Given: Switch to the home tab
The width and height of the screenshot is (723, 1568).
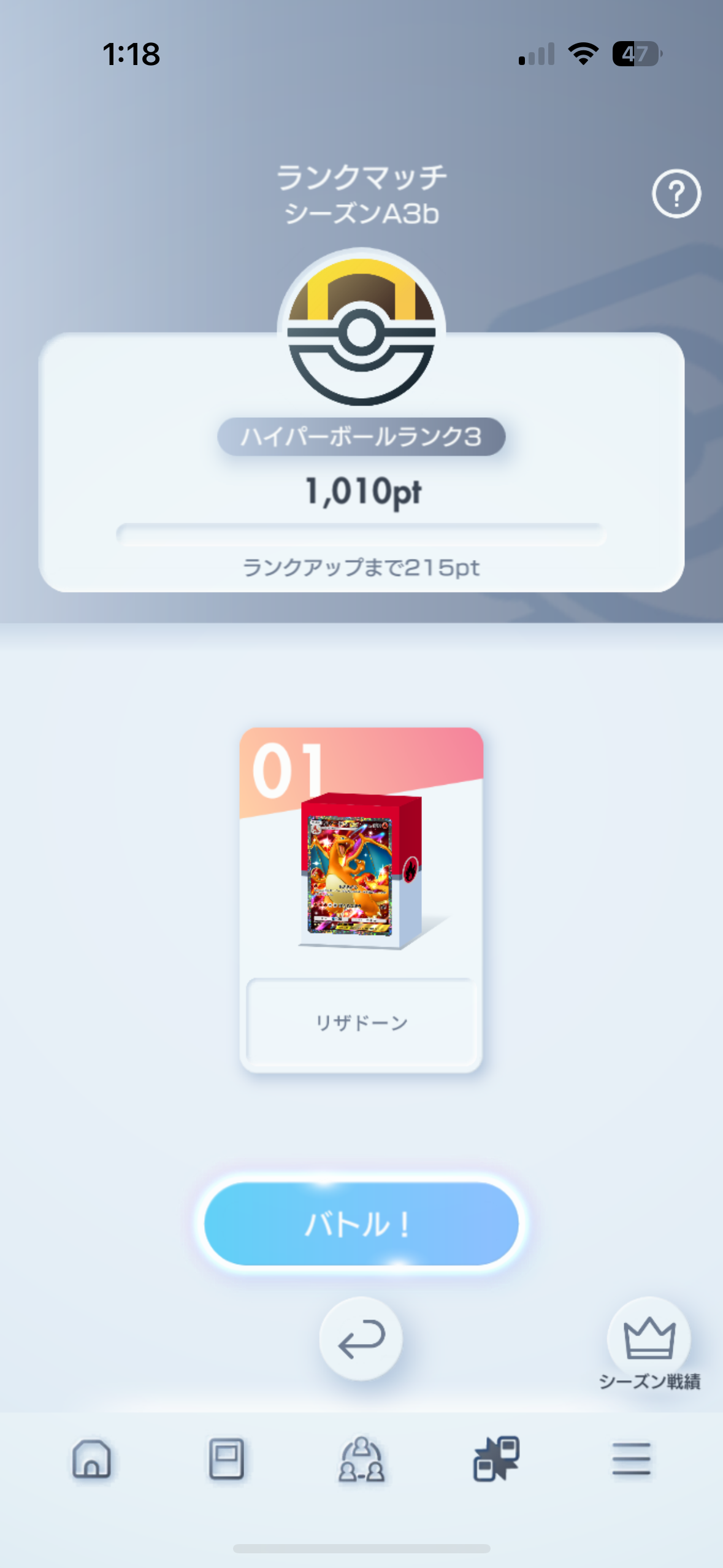Looking at the screenshot, I should click(92, 1459).
